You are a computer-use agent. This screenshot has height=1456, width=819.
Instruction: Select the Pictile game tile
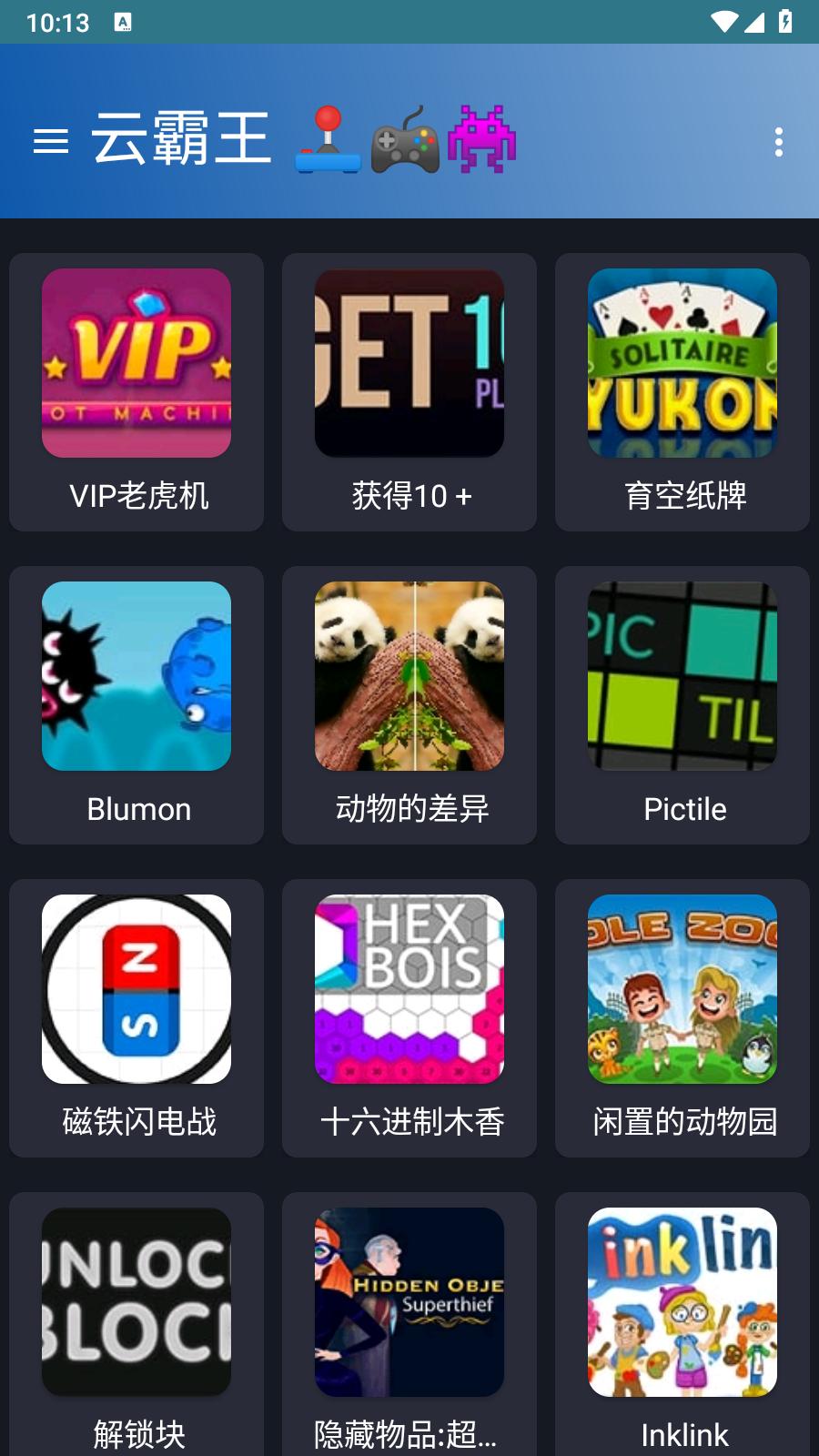(x=682, y=704)
